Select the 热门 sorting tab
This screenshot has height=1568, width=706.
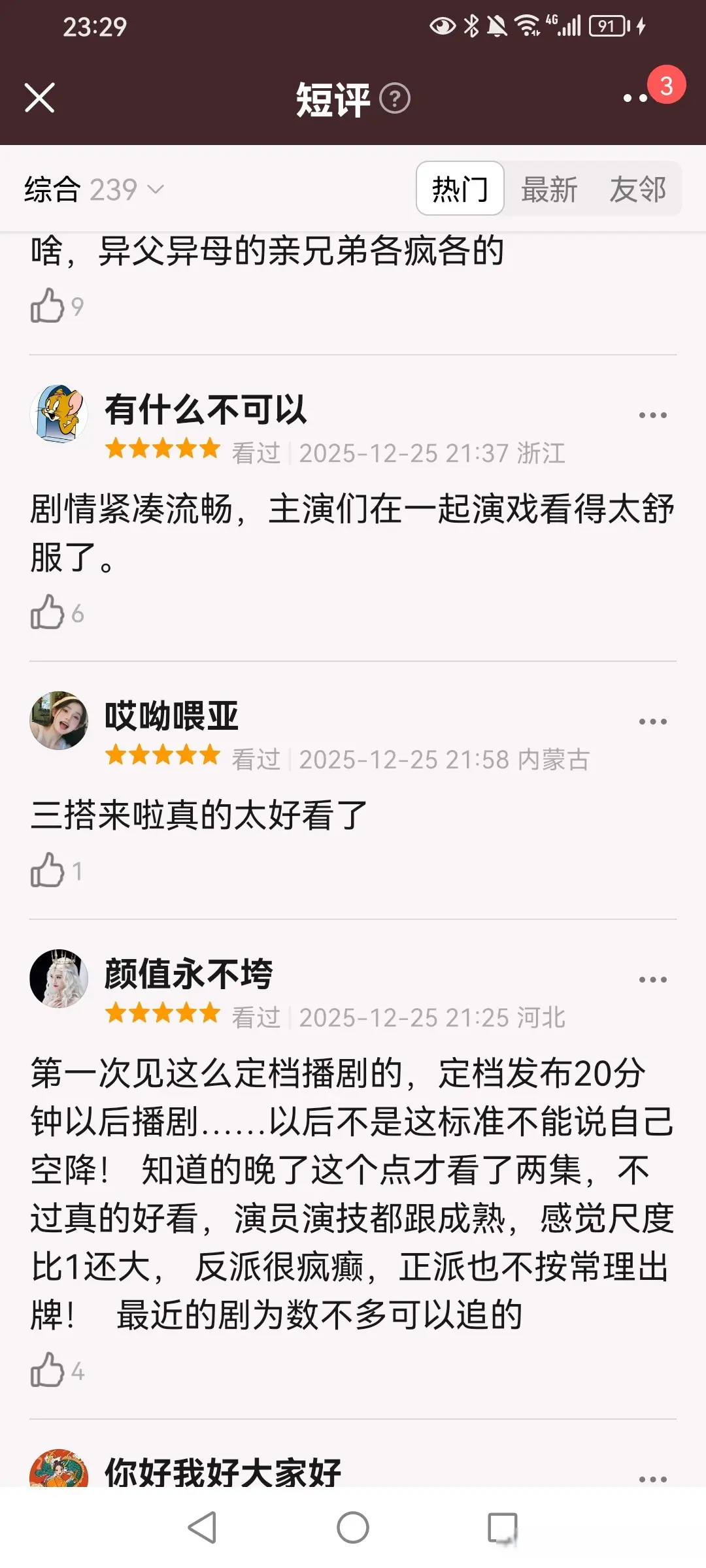(x=460, y=189)
